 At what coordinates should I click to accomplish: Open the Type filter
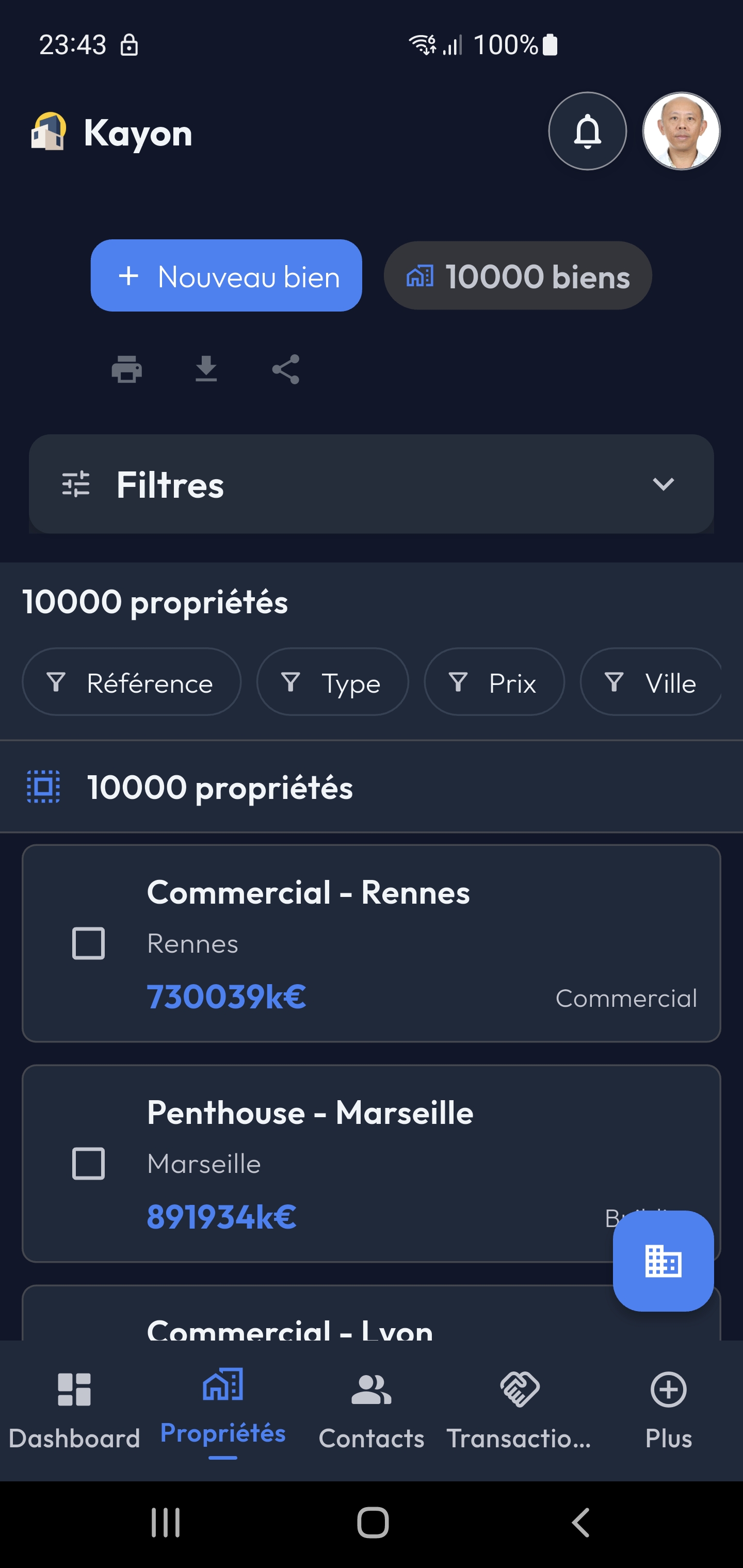[332, 682]
